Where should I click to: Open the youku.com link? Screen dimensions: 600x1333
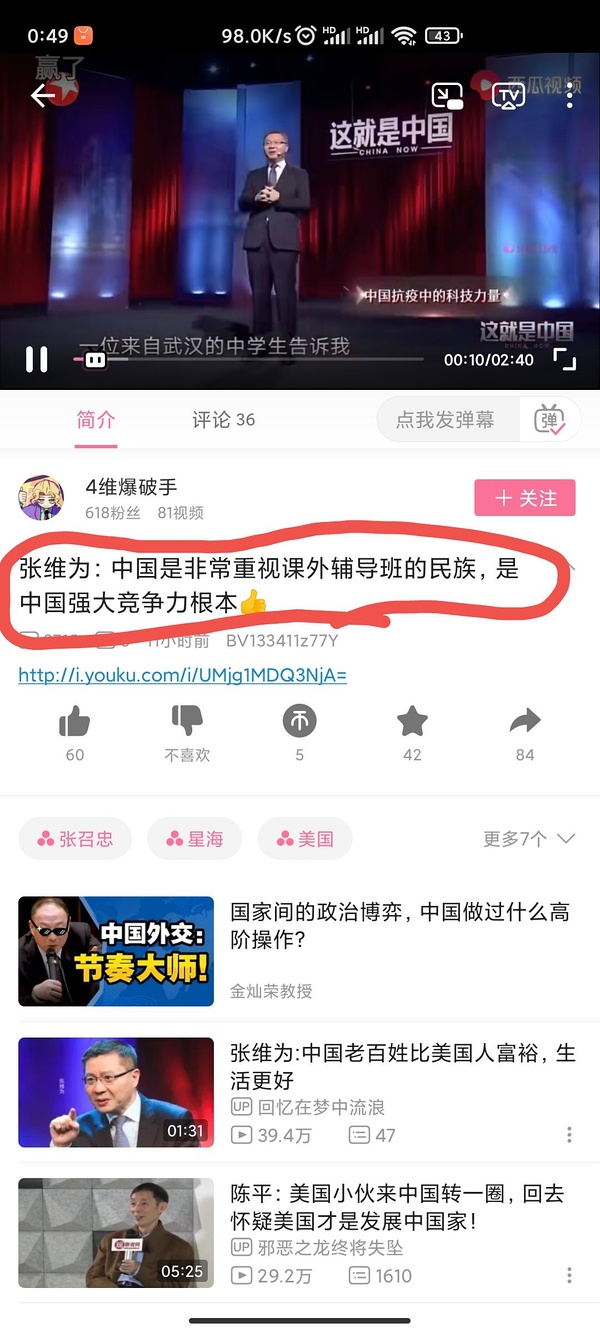(x=182, y=675)
